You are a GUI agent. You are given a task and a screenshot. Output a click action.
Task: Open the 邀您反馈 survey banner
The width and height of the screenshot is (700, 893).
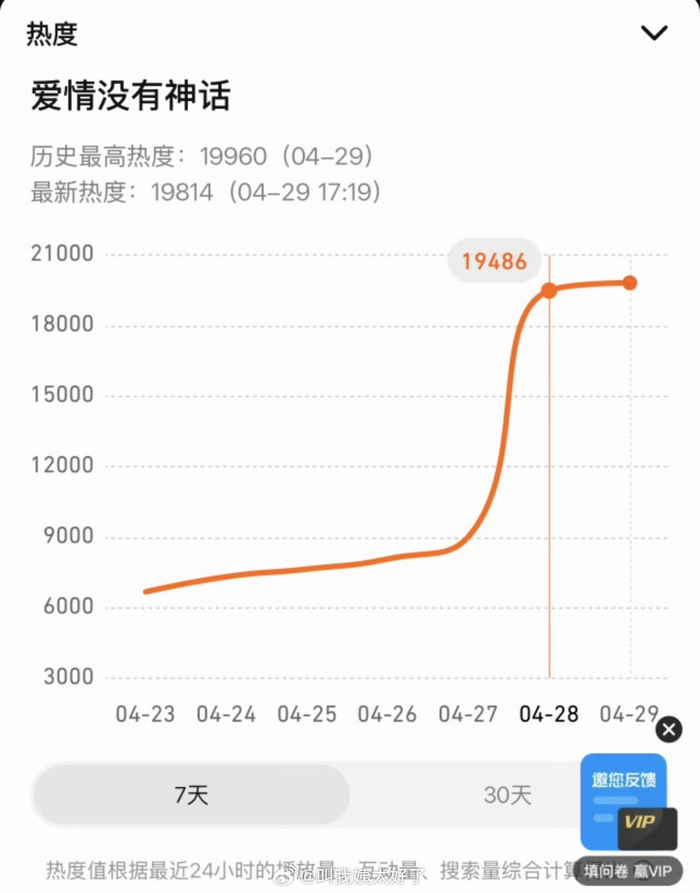click(623, 802)
